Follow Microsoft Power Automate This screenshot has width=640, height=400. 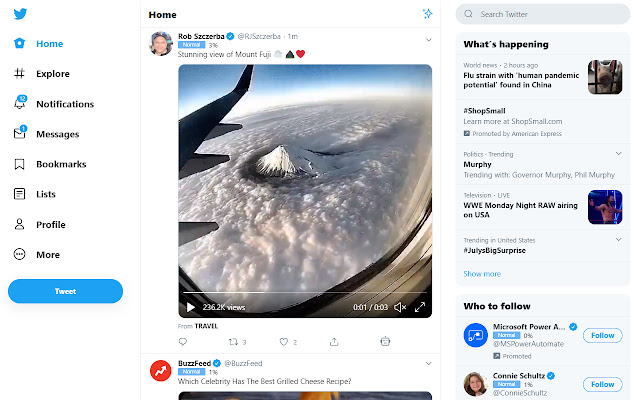point(602,336)
